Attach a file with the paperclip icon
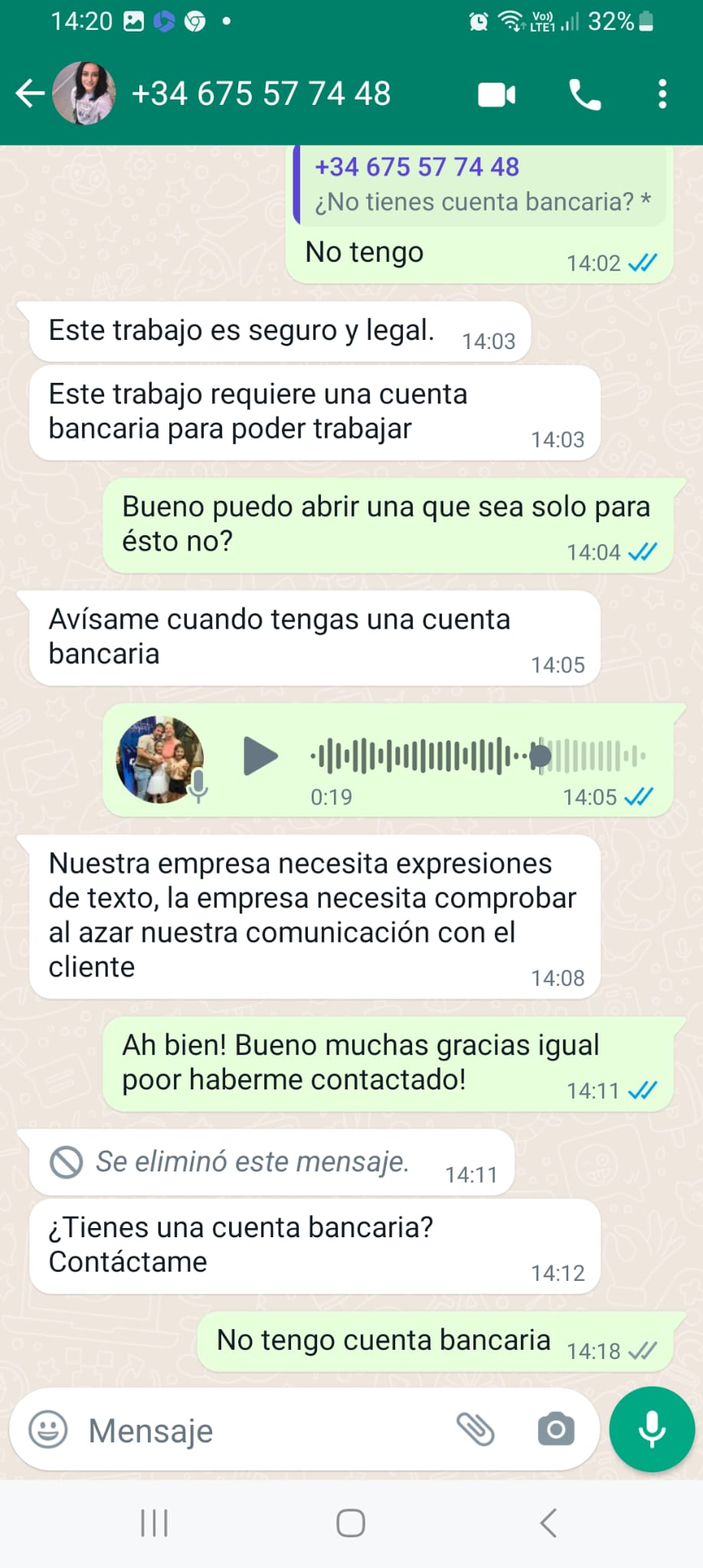The image size is (703, 1568). [476, 1429]
